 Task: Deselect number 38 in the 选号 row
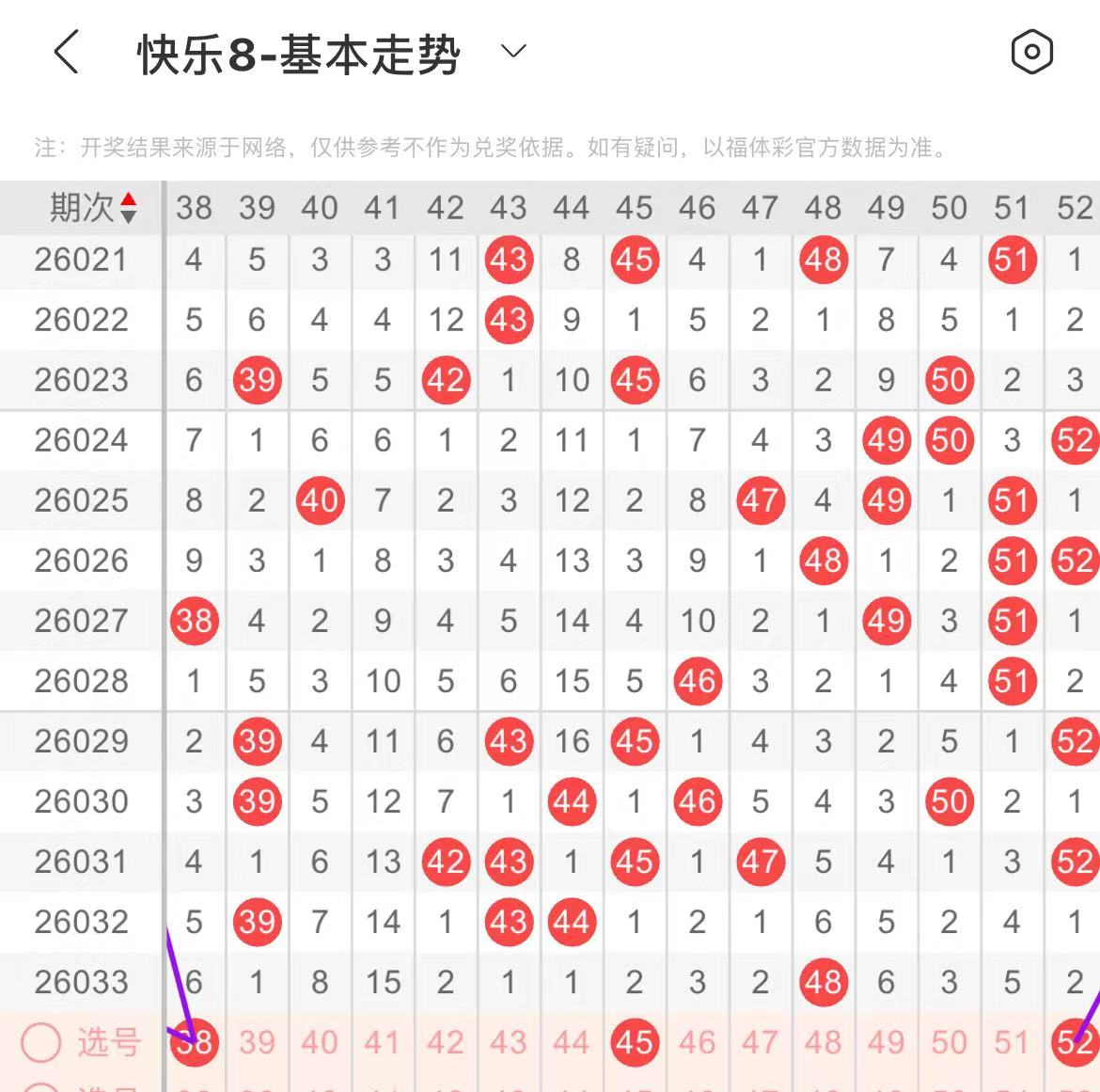tap(195, 1042)
